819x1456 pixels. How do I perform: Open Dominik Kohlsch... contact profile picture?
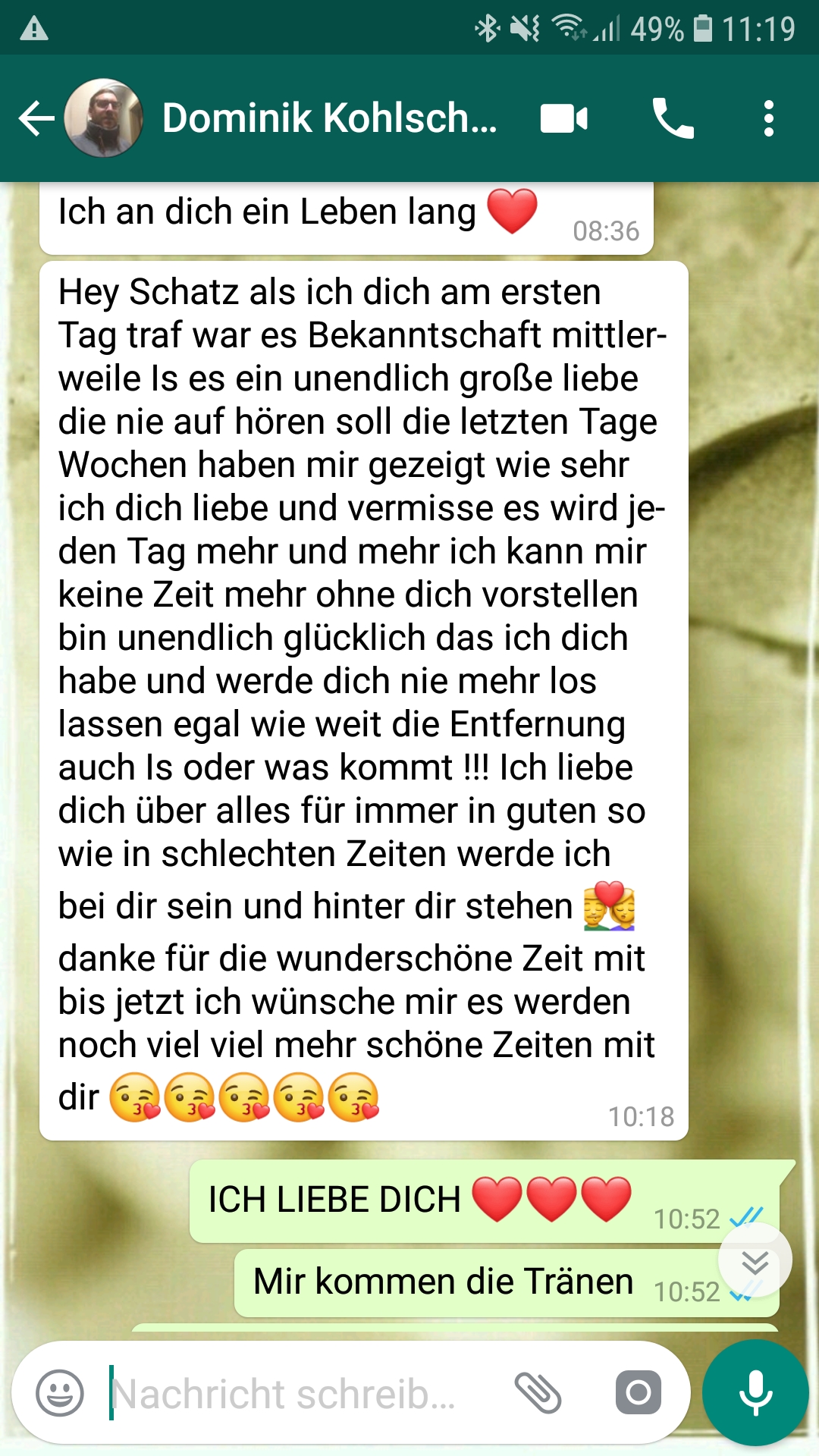click(x=104, y=118)
